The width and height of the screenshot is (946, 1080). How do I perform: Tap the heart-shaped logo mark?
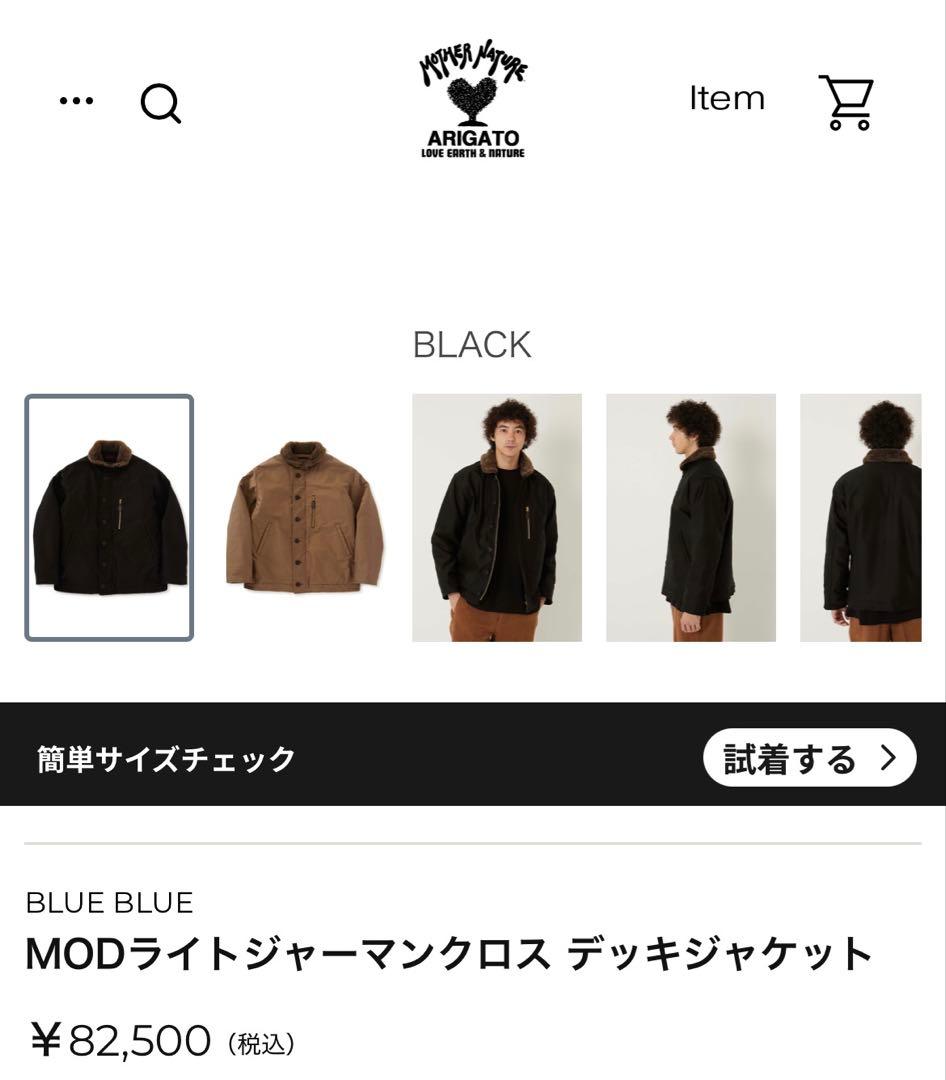(x=472, y=95)
